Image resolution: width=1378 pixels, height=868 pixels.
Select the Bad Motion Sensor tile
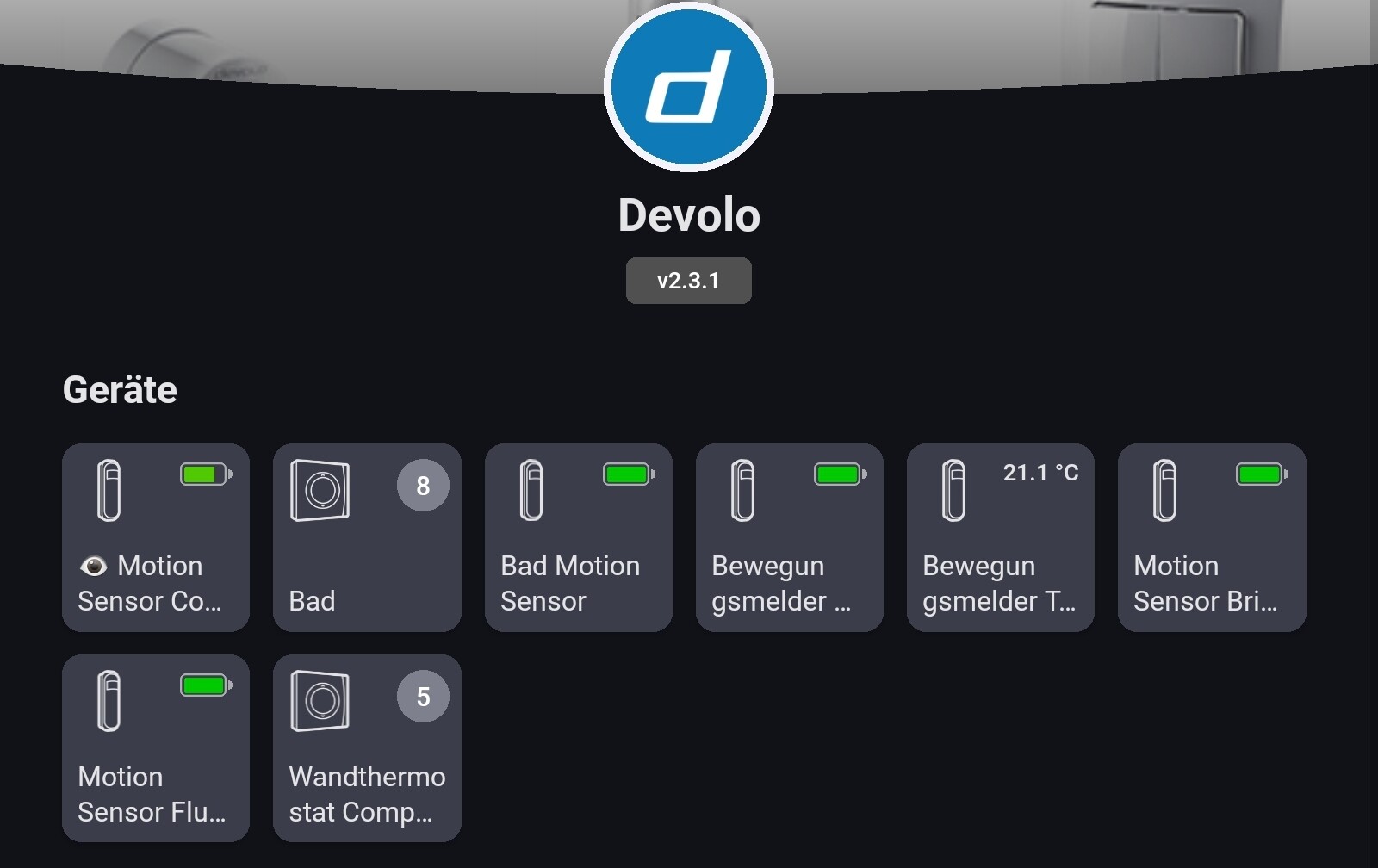[x=578, y=537]
